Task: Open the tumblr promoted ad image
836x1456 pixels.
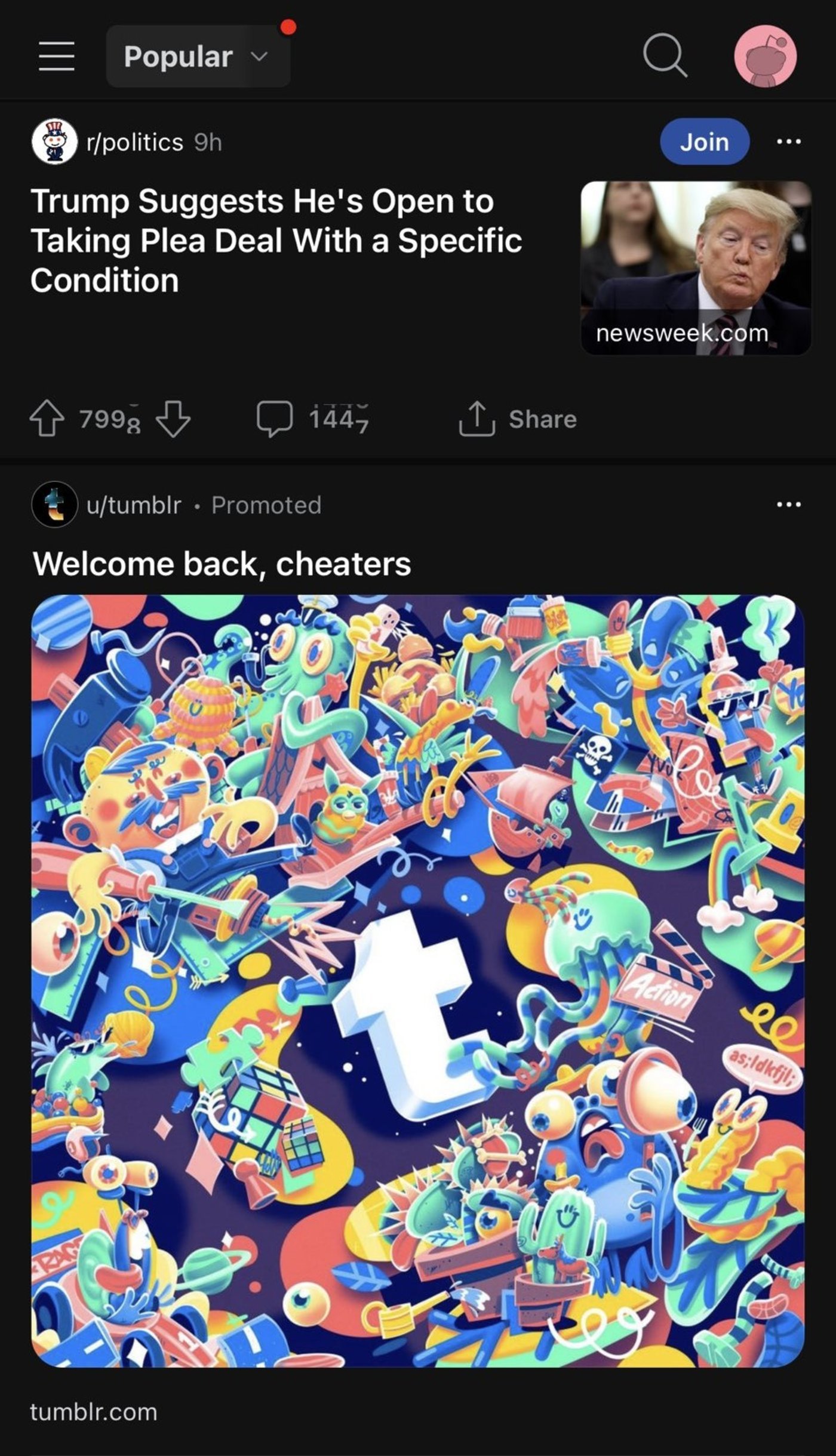Action: pos(418,980)
